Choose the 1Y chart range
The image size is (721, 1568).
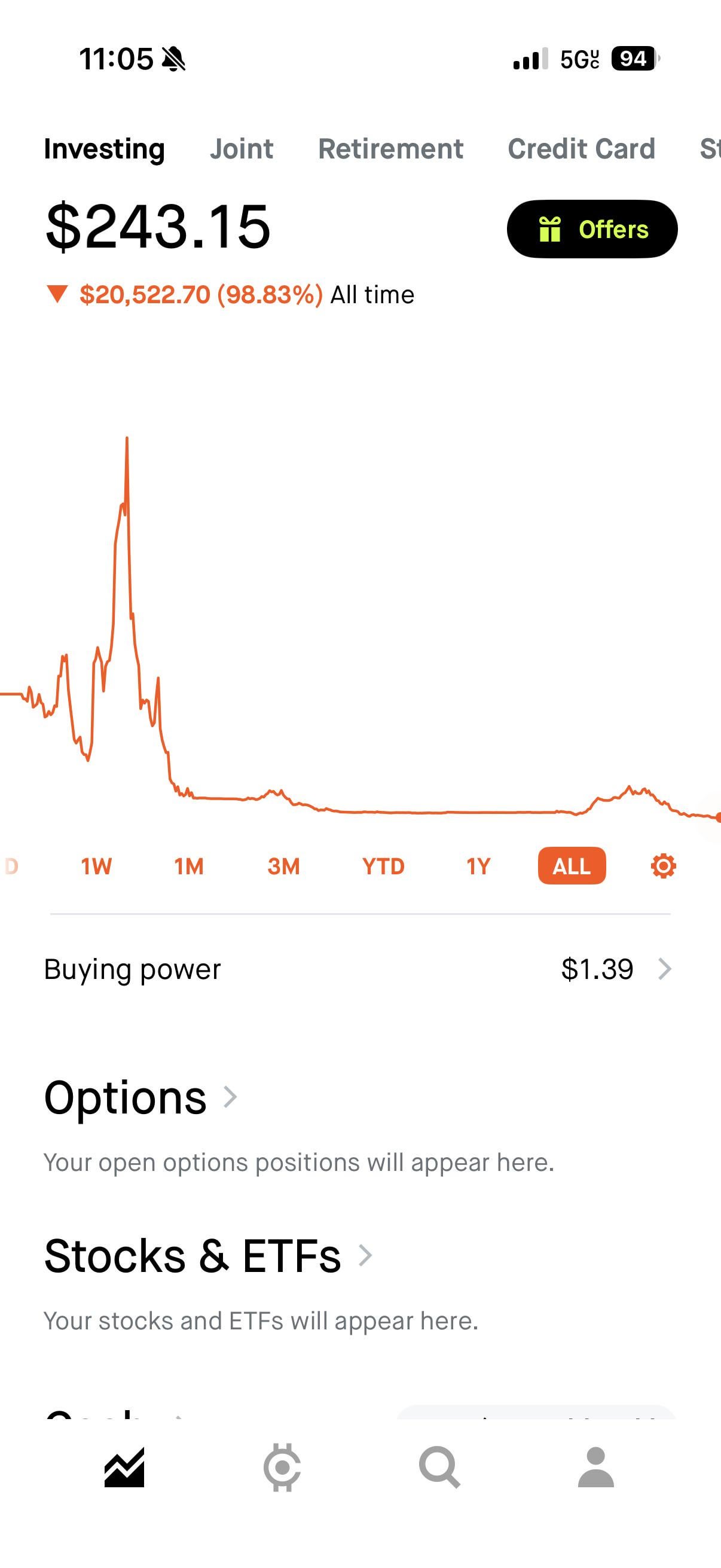478,866
